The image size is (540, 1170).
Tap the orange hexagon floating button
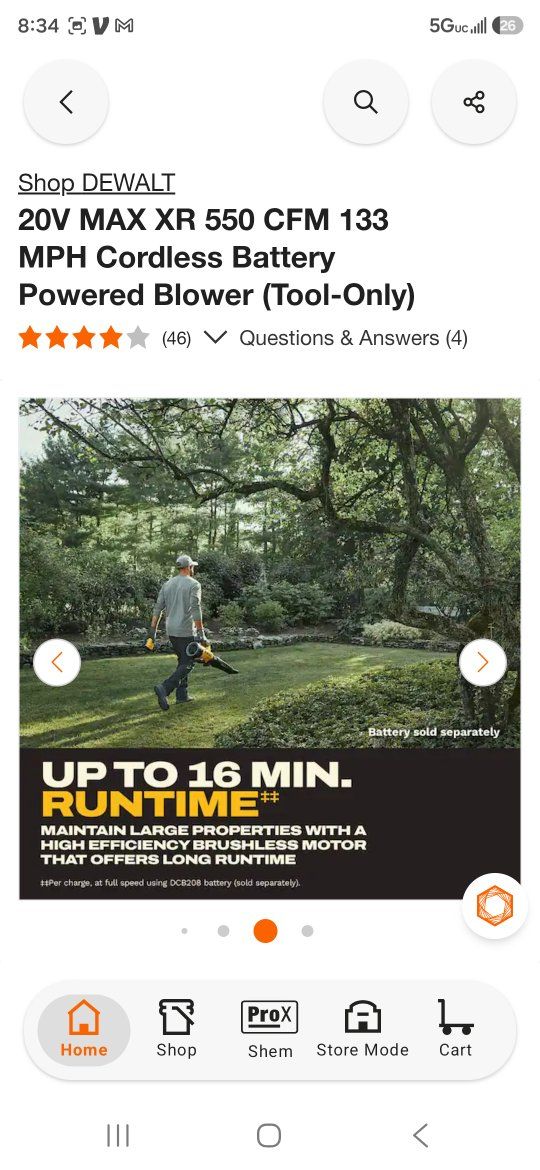click(x=495, y=906)
